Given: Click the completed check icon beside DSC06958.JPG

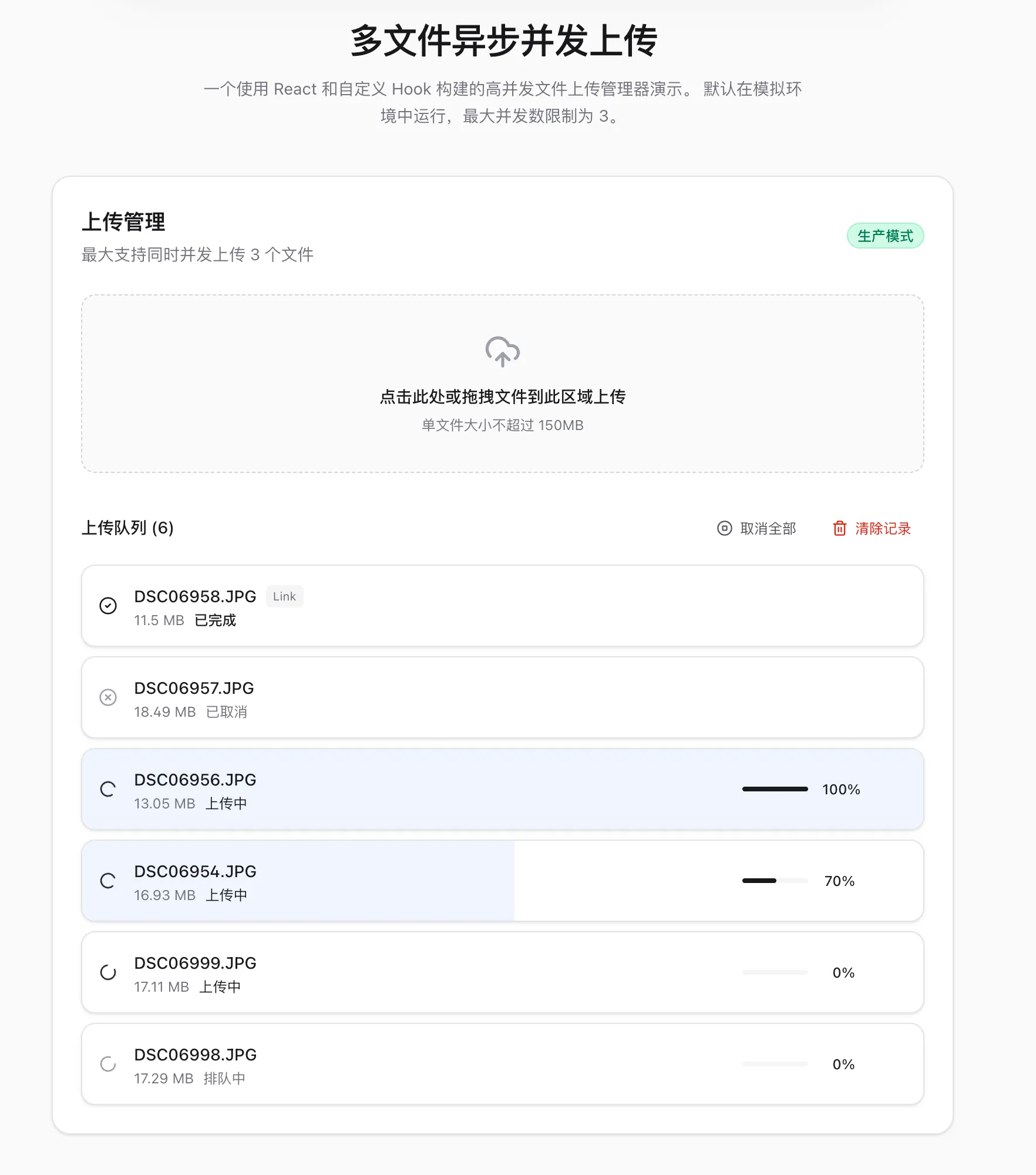Looking at the screenshot, I should click(108, 605).
